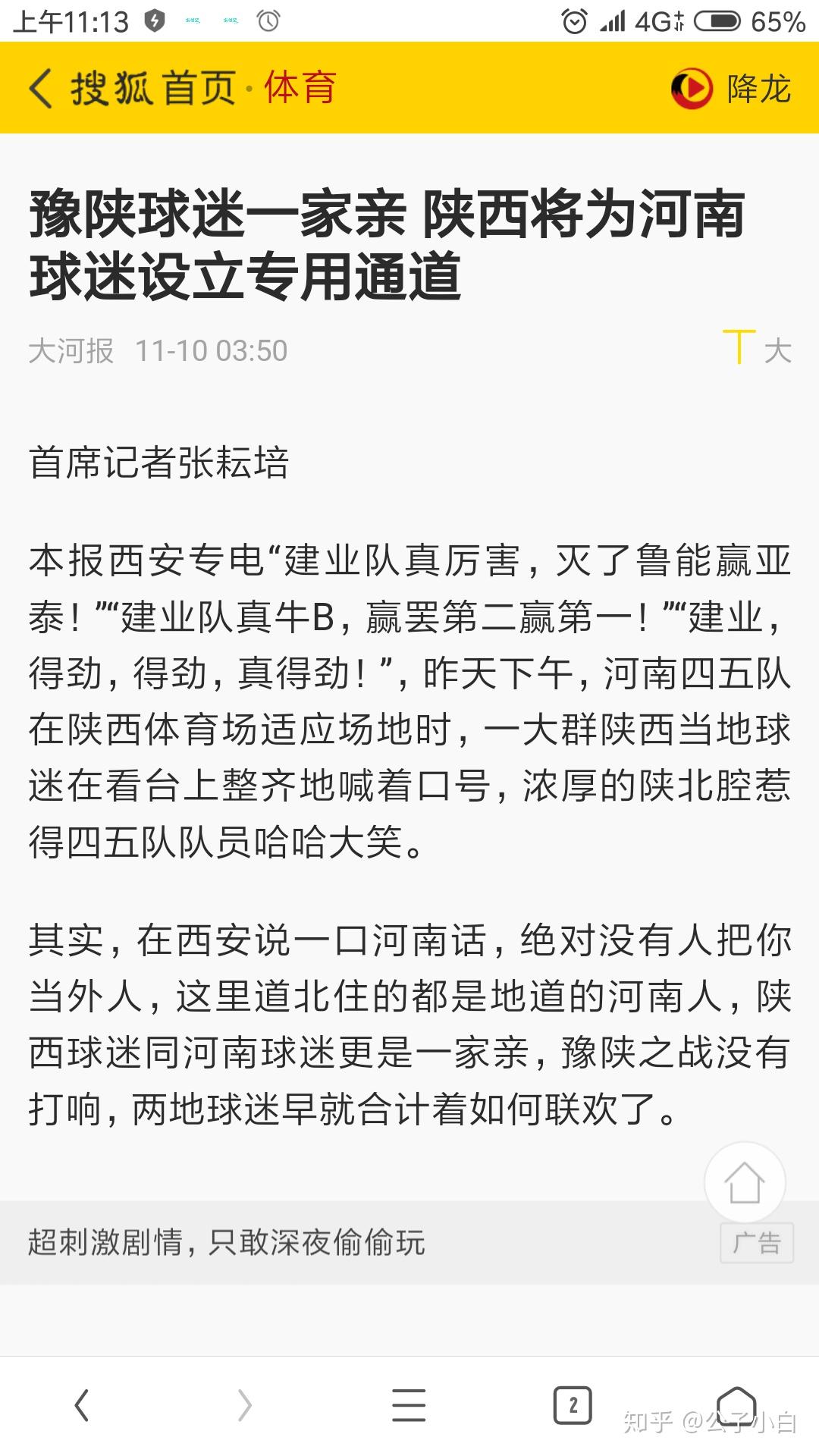Go to the browser home page
The height and width of the screenshot is (1456, 819).
pos(736,1405)
